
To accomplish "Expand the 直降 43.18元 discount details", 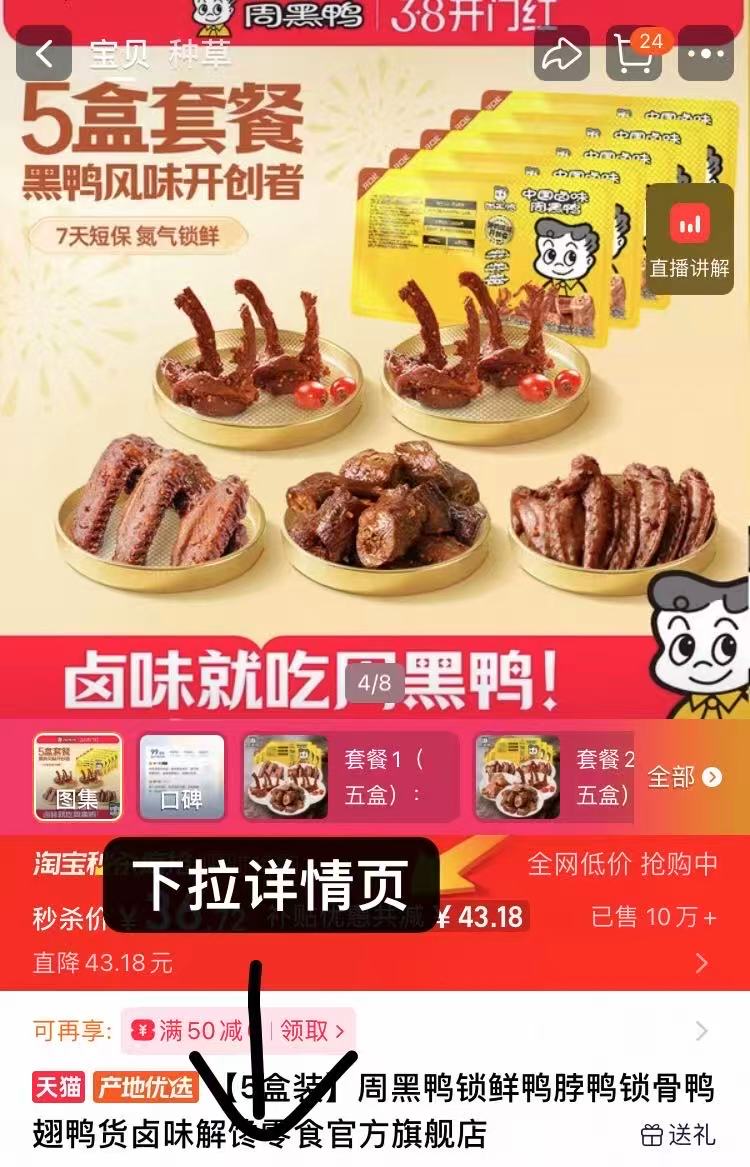I will click(701, 963).
